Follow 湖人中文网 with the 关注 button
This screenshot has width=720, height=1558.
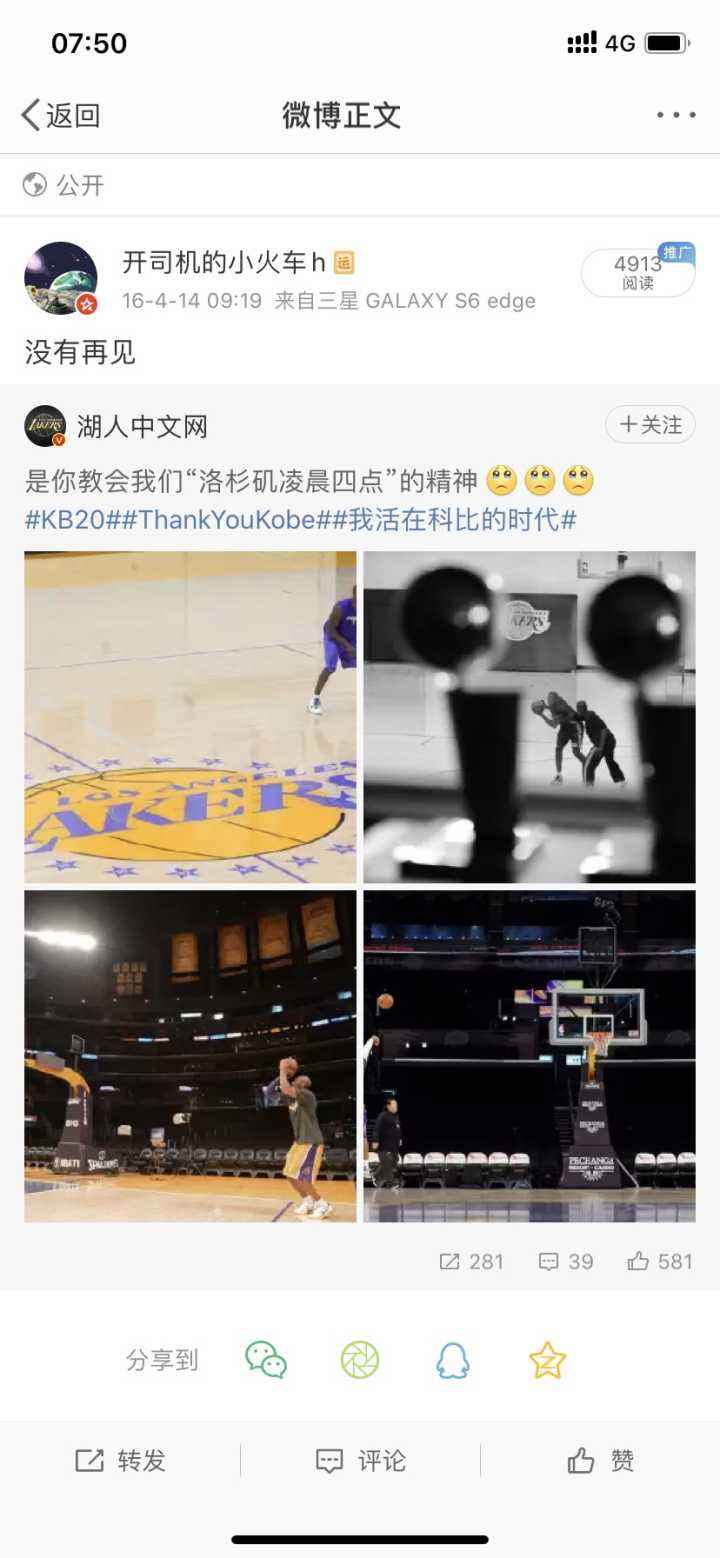coord(650,425)
